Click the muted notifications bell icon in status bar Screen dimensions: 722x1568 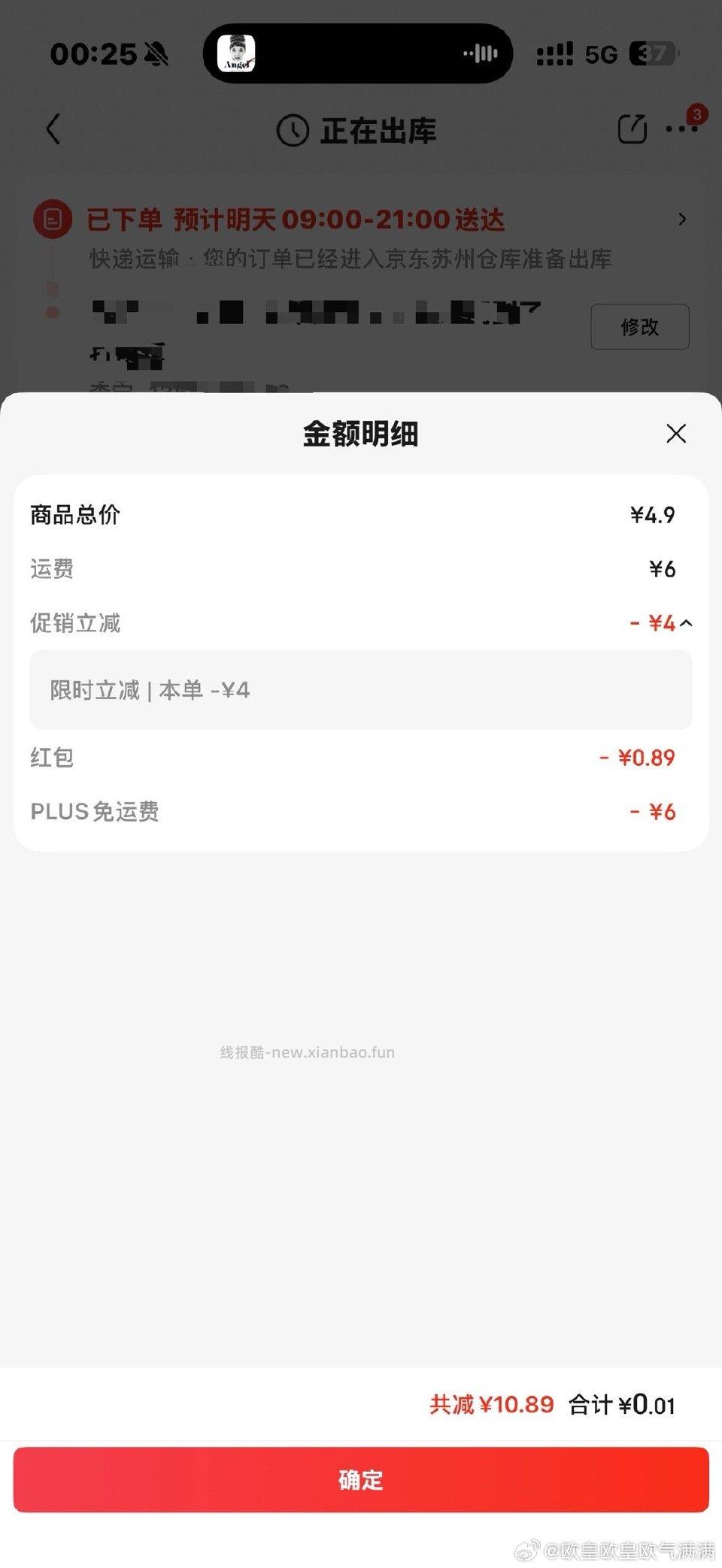[156, 54]
